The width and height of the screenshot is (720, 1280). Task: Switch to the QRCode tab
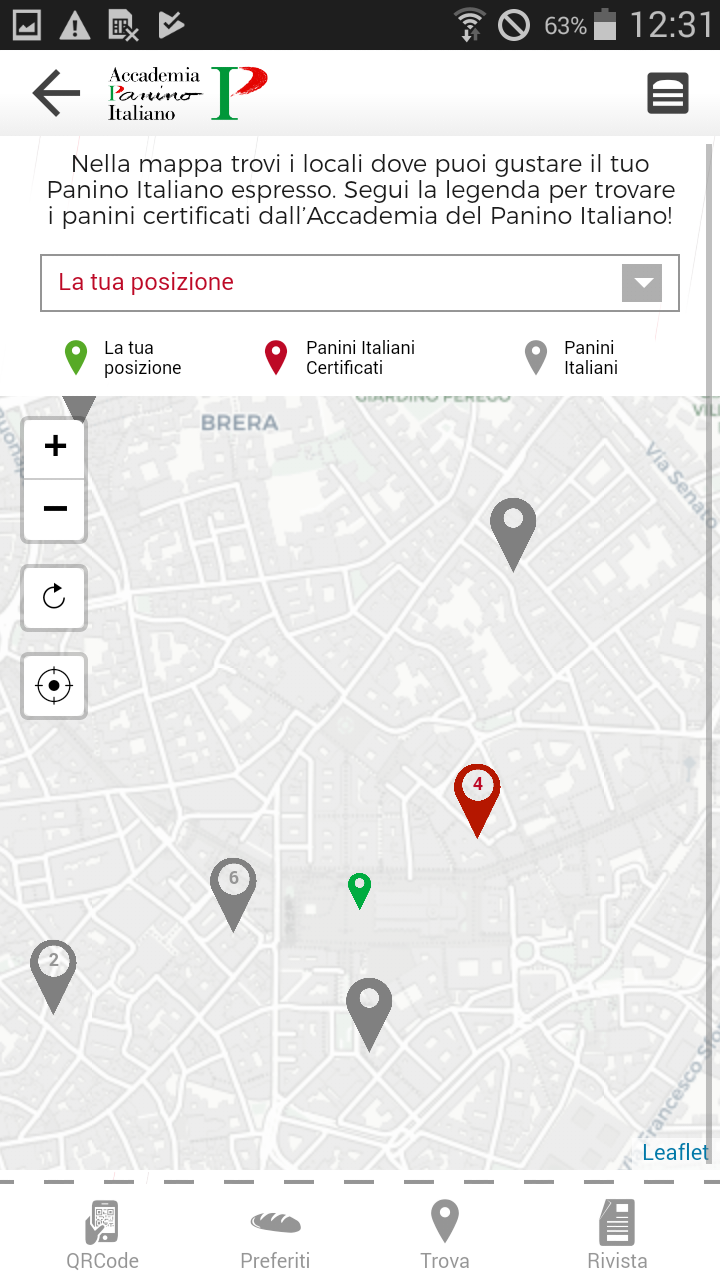click(102, 1236)
